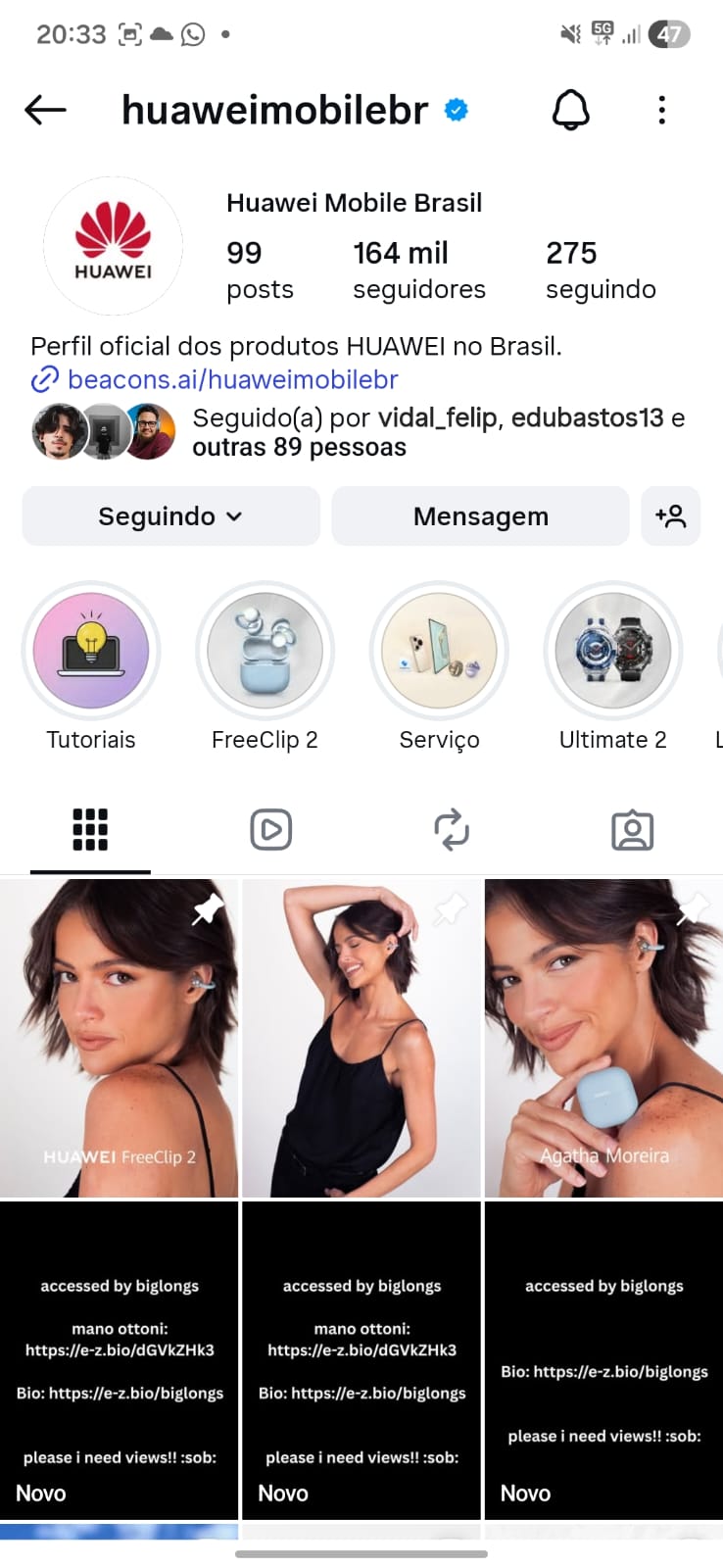View the 164 mil seguidores list
Image resolution: width=723 pixels, height=1568 pixels.
pyautogui.click(x=418, y=270)
